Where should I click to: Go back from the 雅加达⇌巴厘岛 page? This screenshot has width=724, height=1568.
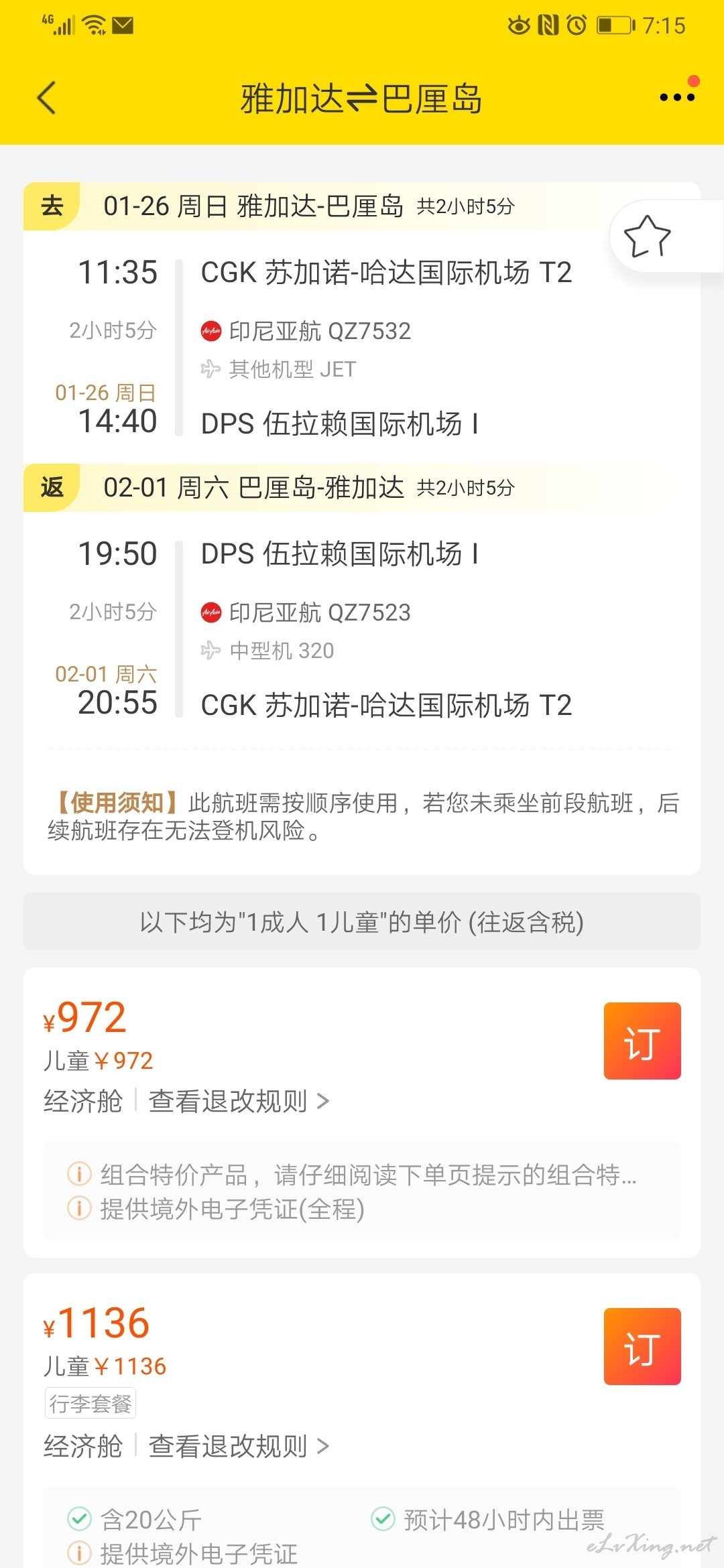(x=47, y=98)
